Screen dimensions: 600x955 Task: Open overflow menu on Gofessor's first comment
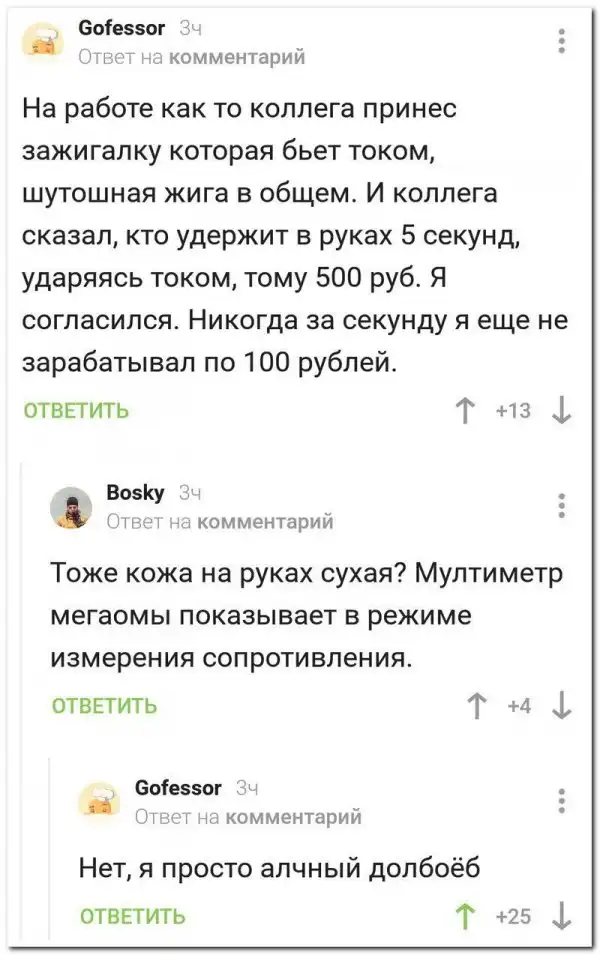click(563, 41)
